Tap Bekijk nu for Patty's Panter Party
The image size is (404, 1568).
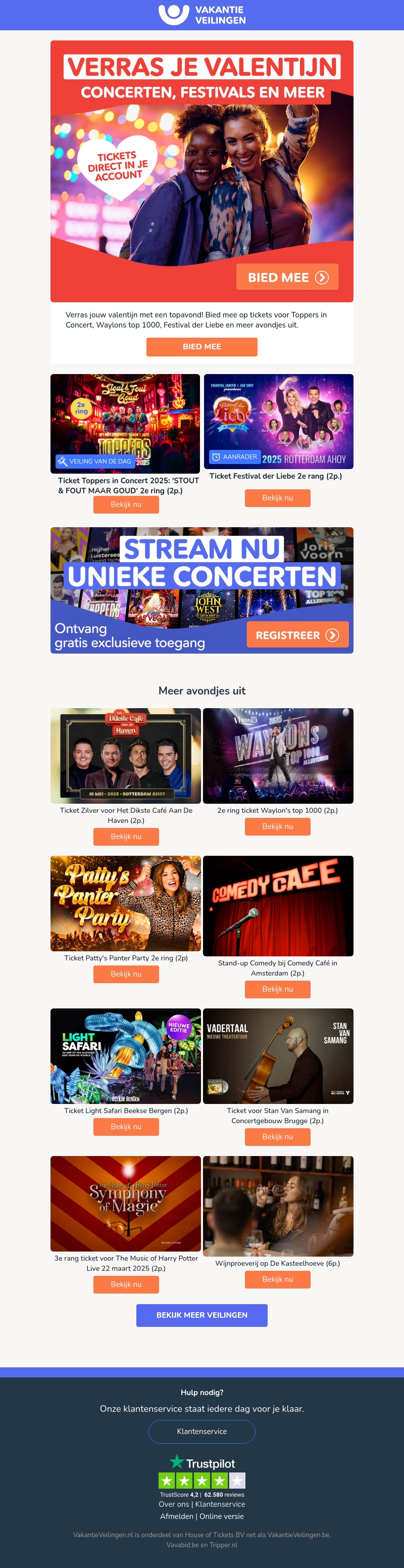click(126, 974)
